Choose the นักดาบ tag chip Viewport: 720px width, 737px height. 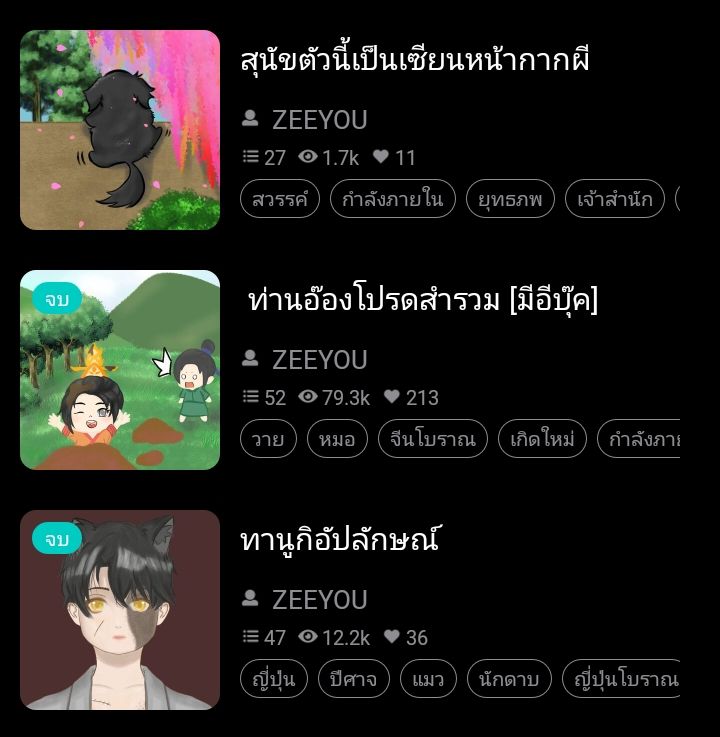click(509, 679)
